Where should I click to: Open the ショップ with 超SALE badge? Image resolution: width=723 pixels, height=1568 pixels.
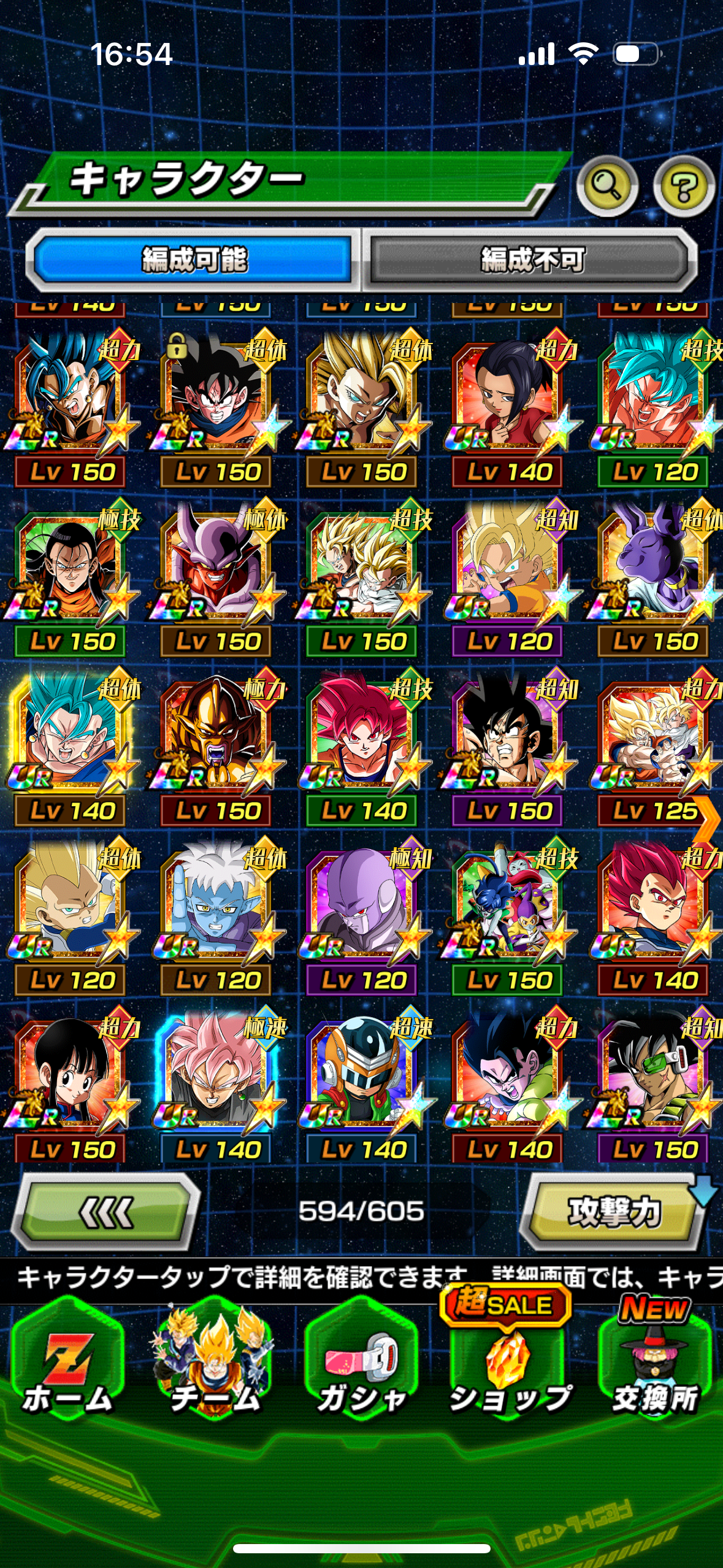[x=508, y=1364]
